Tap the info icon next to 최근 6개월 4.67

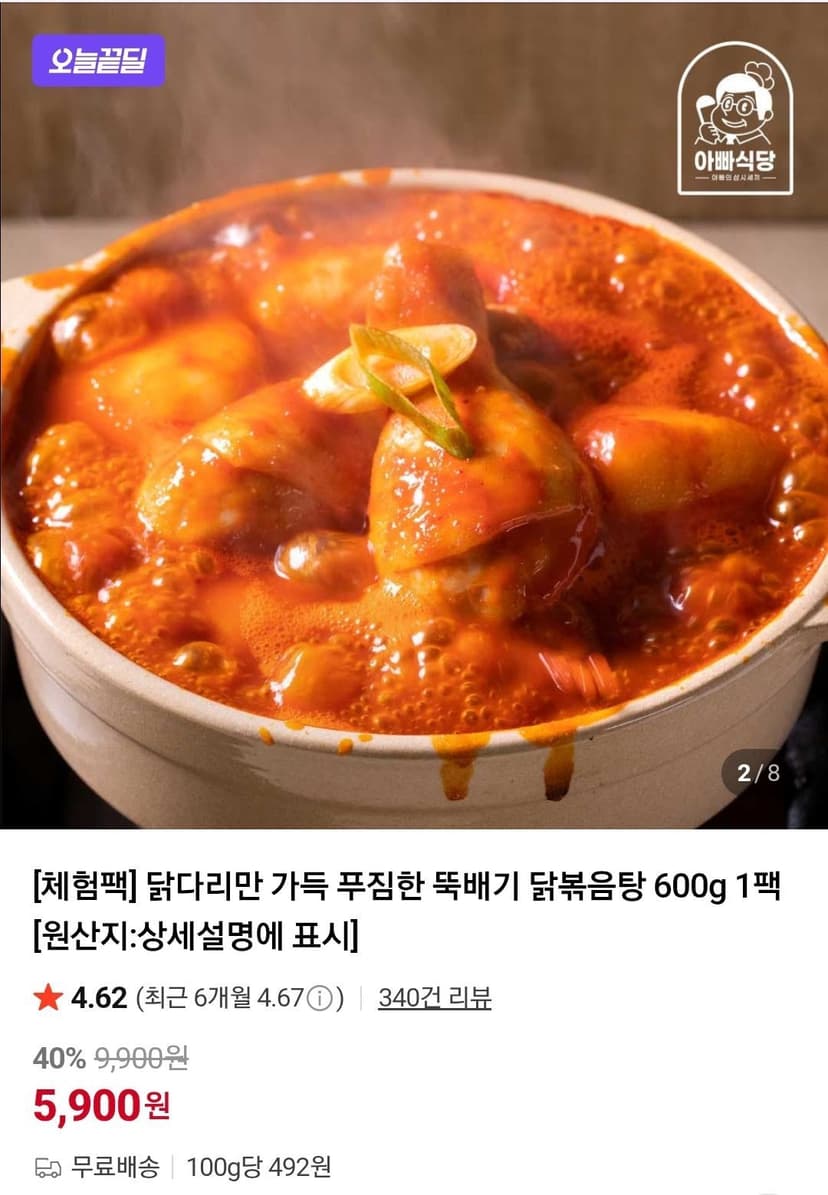[x=319, y=998]
